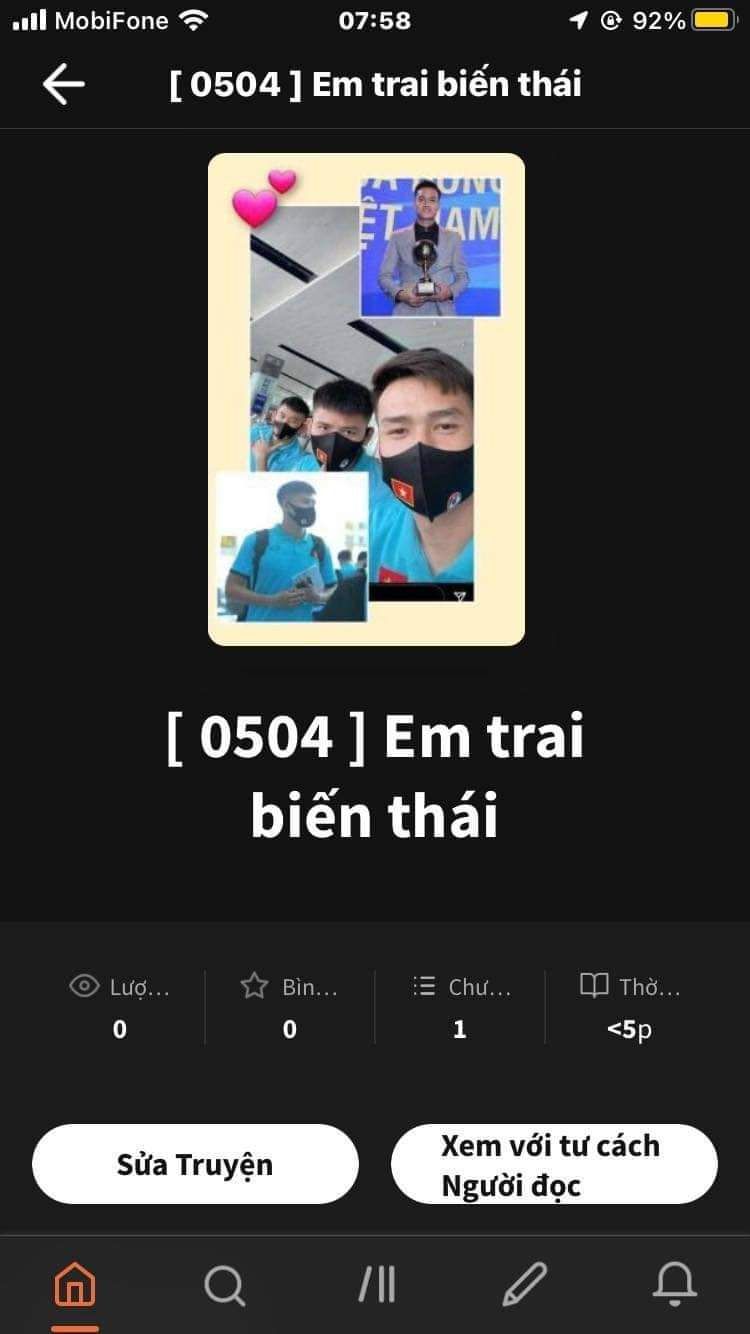
Task: Tap the story cover image
Action: point(366,399)
